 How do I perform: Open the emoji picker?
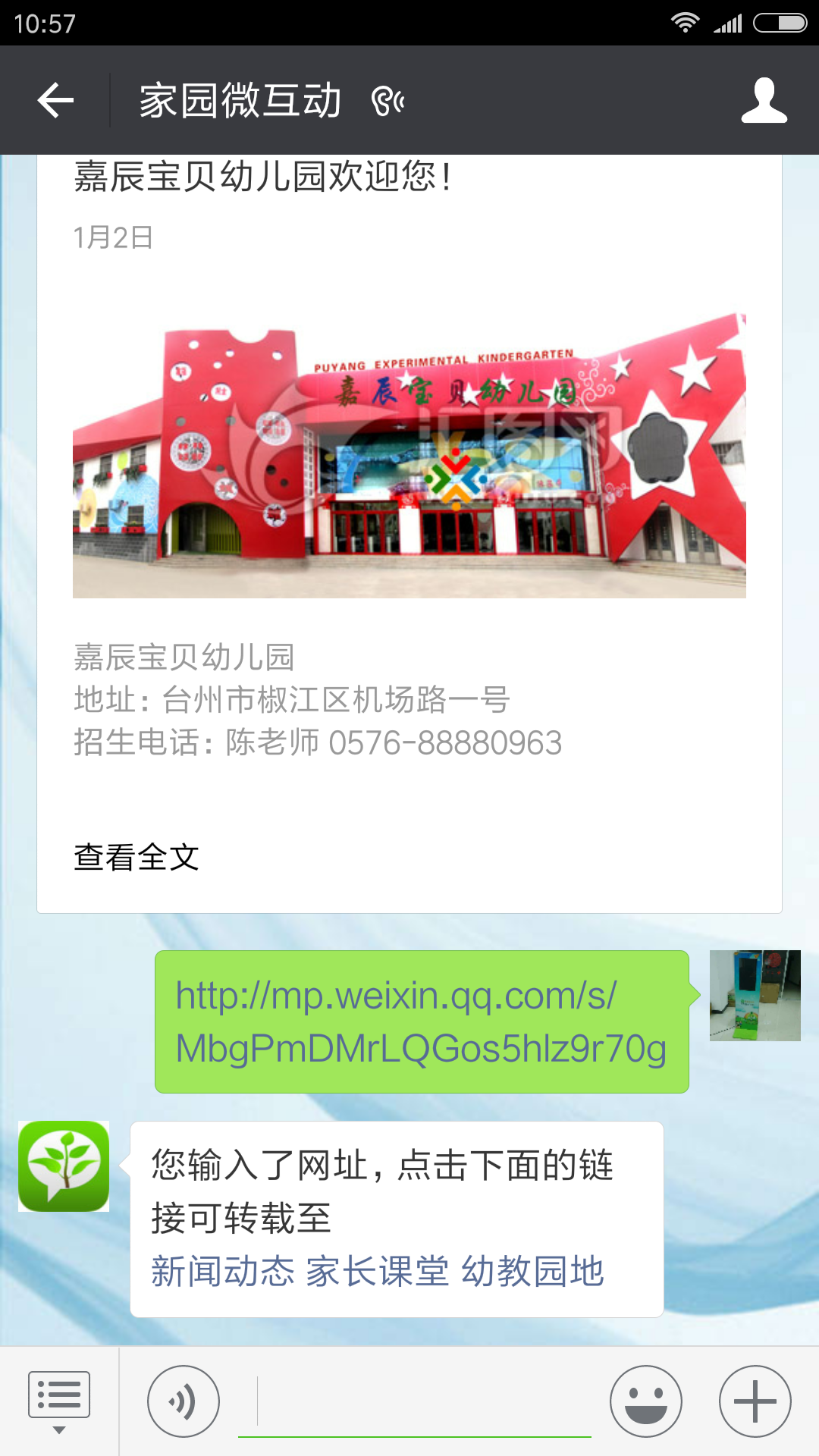645,1401
